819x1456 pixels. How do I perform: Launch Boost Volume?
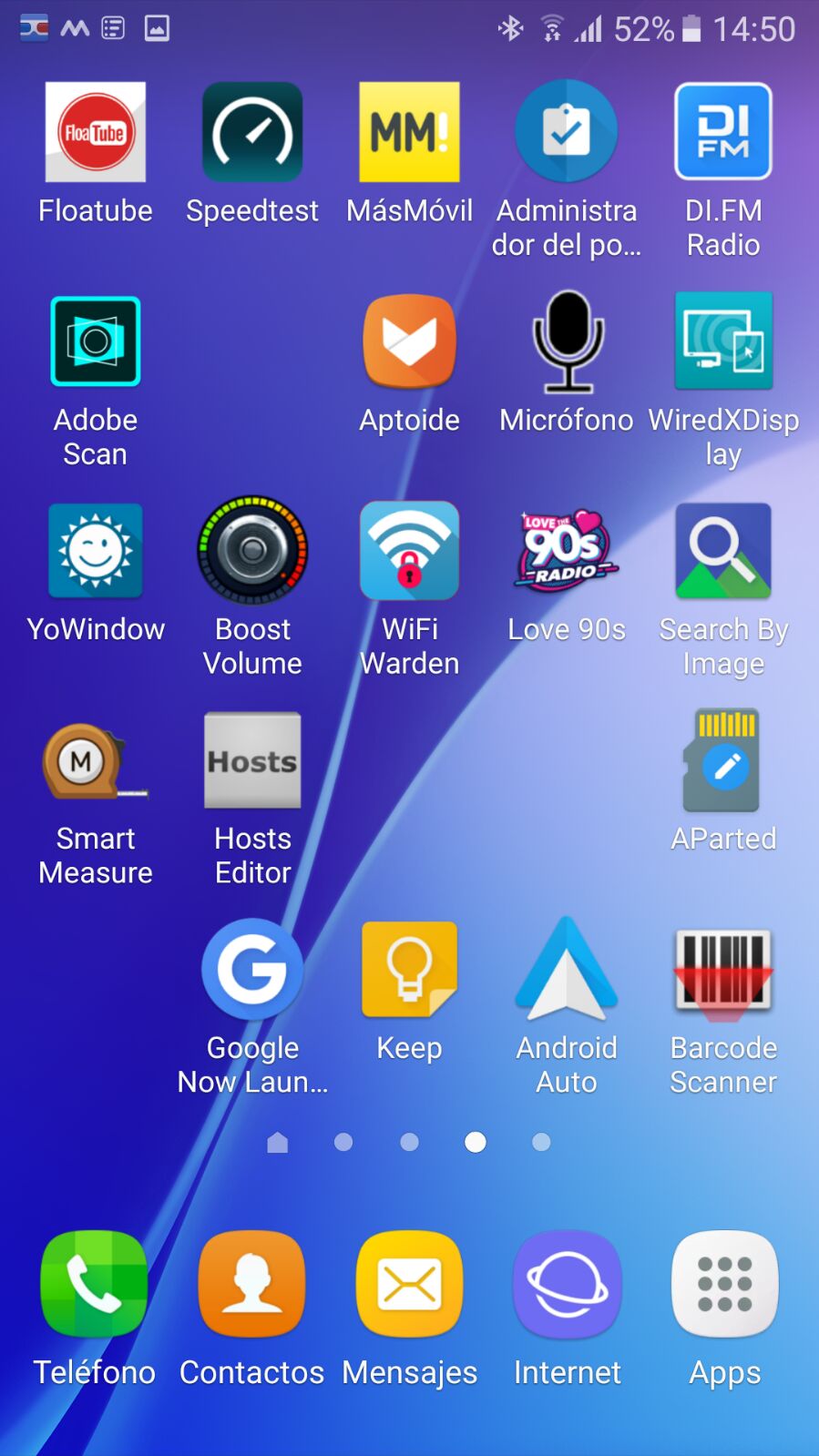click(252, 552)
